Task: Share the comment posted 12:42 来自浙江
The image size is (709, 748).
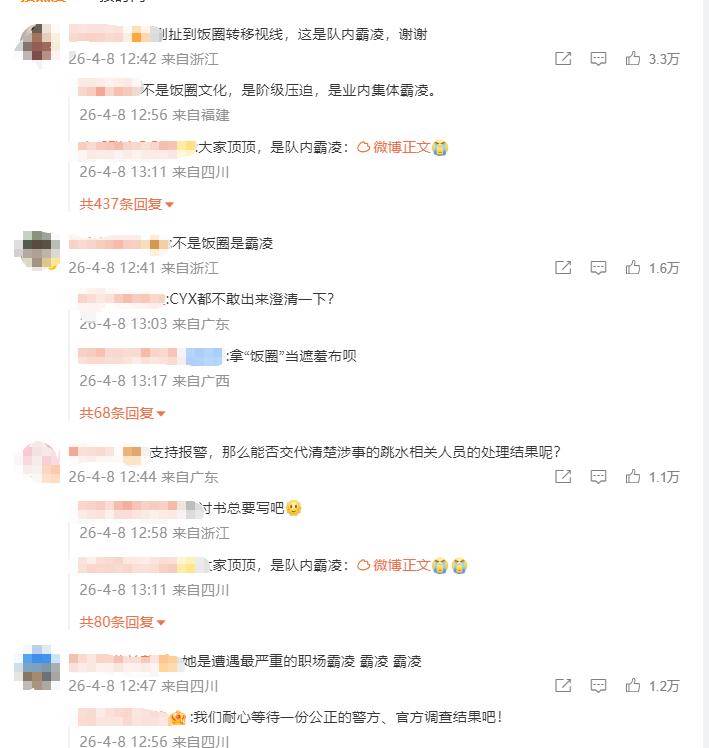Action: (x=563, y=59)
